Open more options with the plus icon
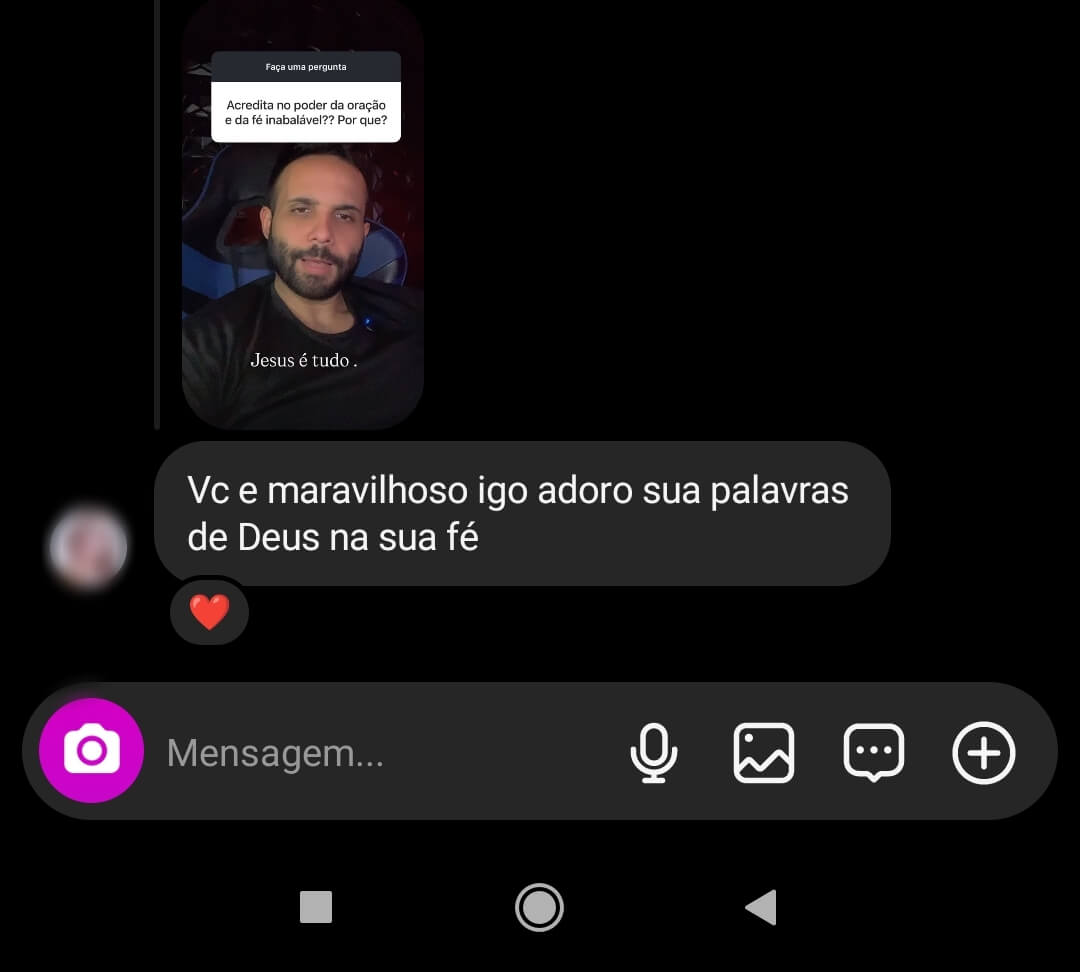Viewport: 1080px width, 972px height. click(984, 753)
